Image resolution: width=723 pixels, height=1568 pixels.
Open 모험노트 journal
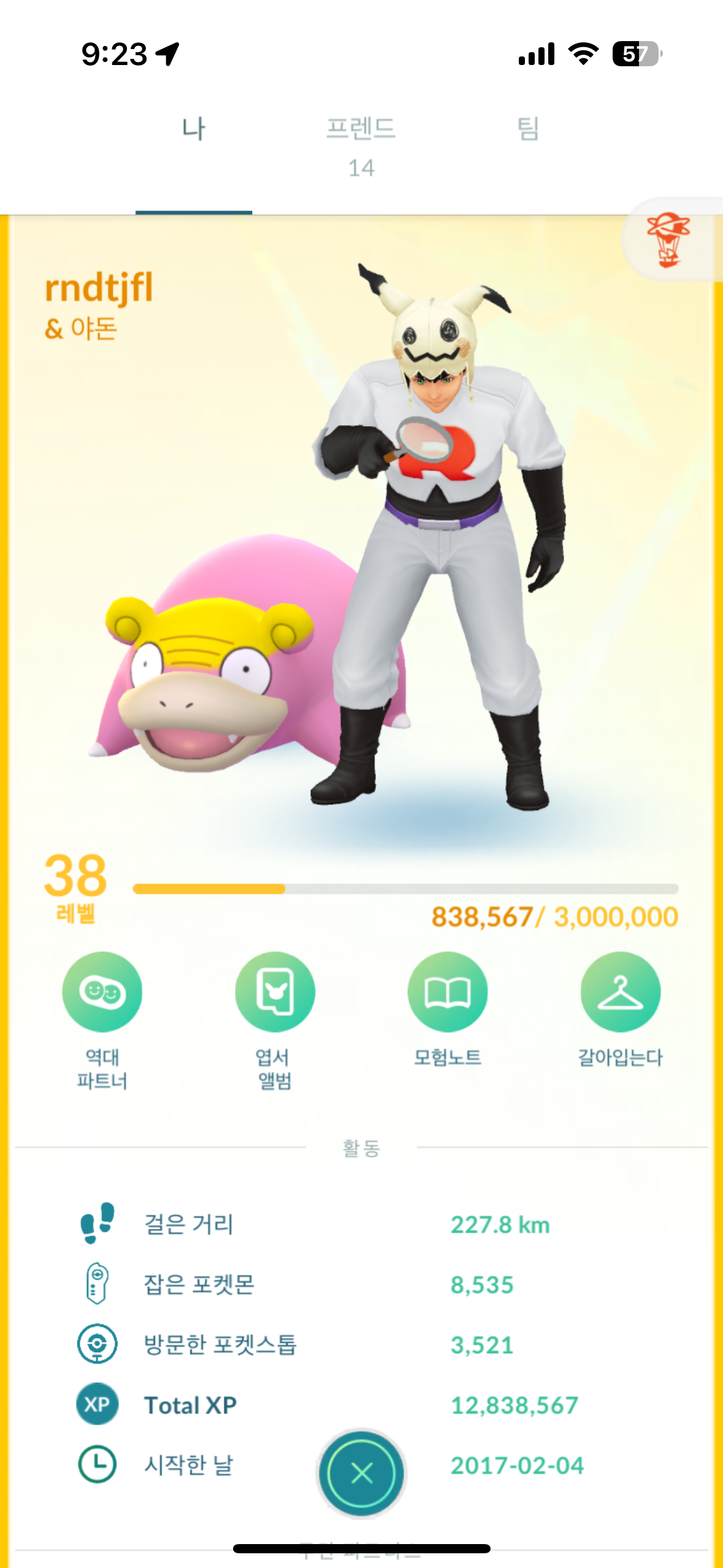(x=448, y=992)
